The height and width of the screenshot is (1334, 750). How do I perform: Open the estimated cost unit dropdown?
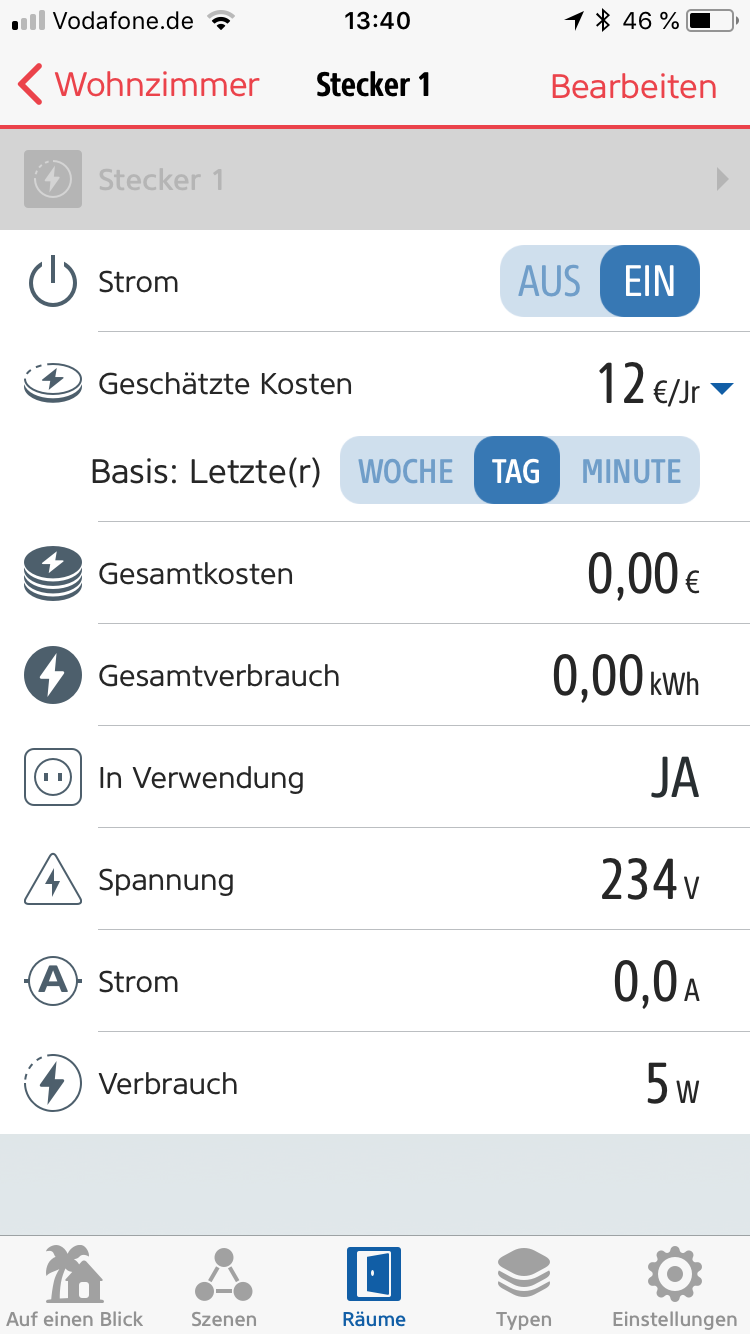pyautogui.click(x=721, y=388)
